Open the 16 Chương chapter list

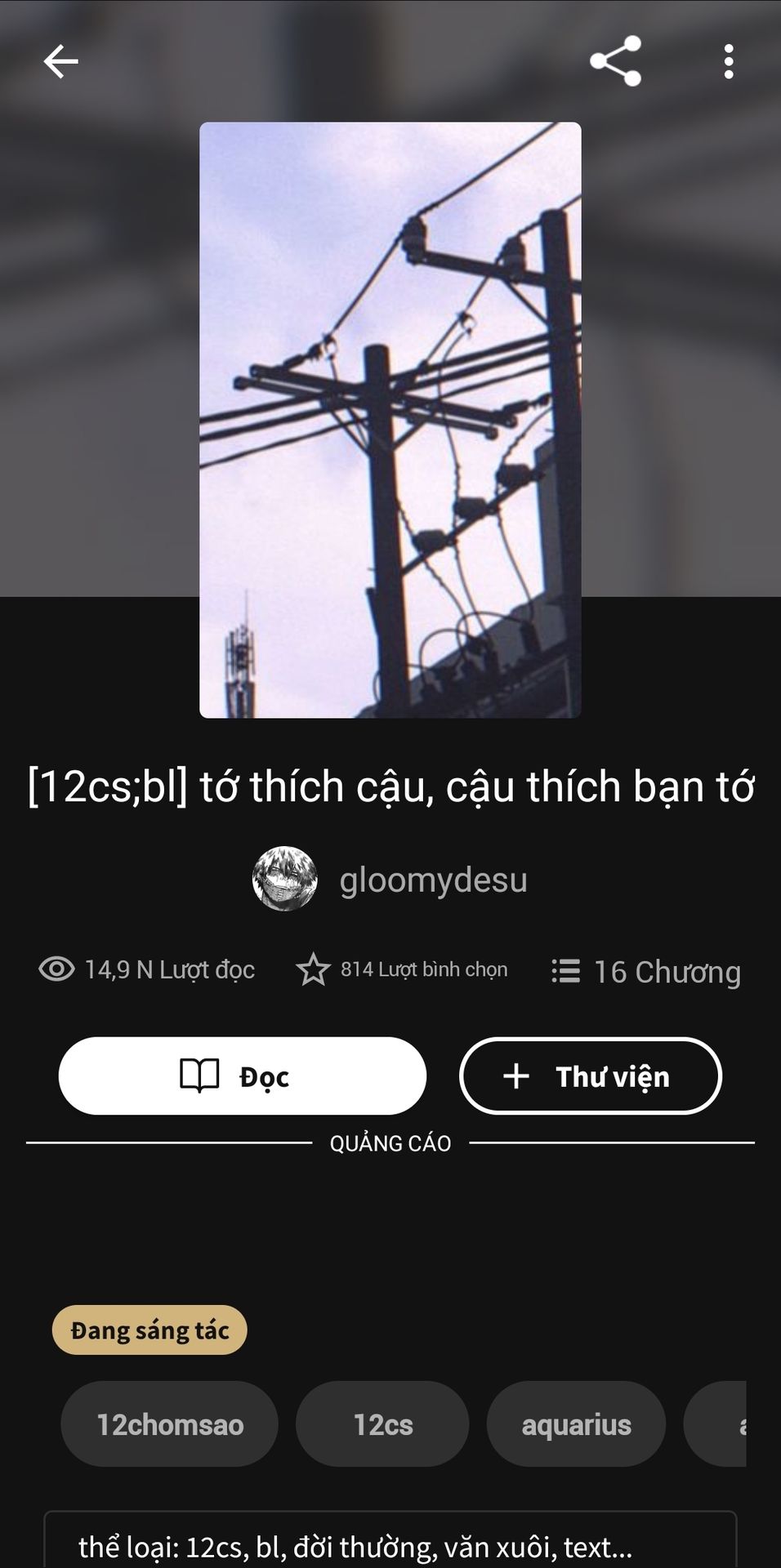pos(646,971)
